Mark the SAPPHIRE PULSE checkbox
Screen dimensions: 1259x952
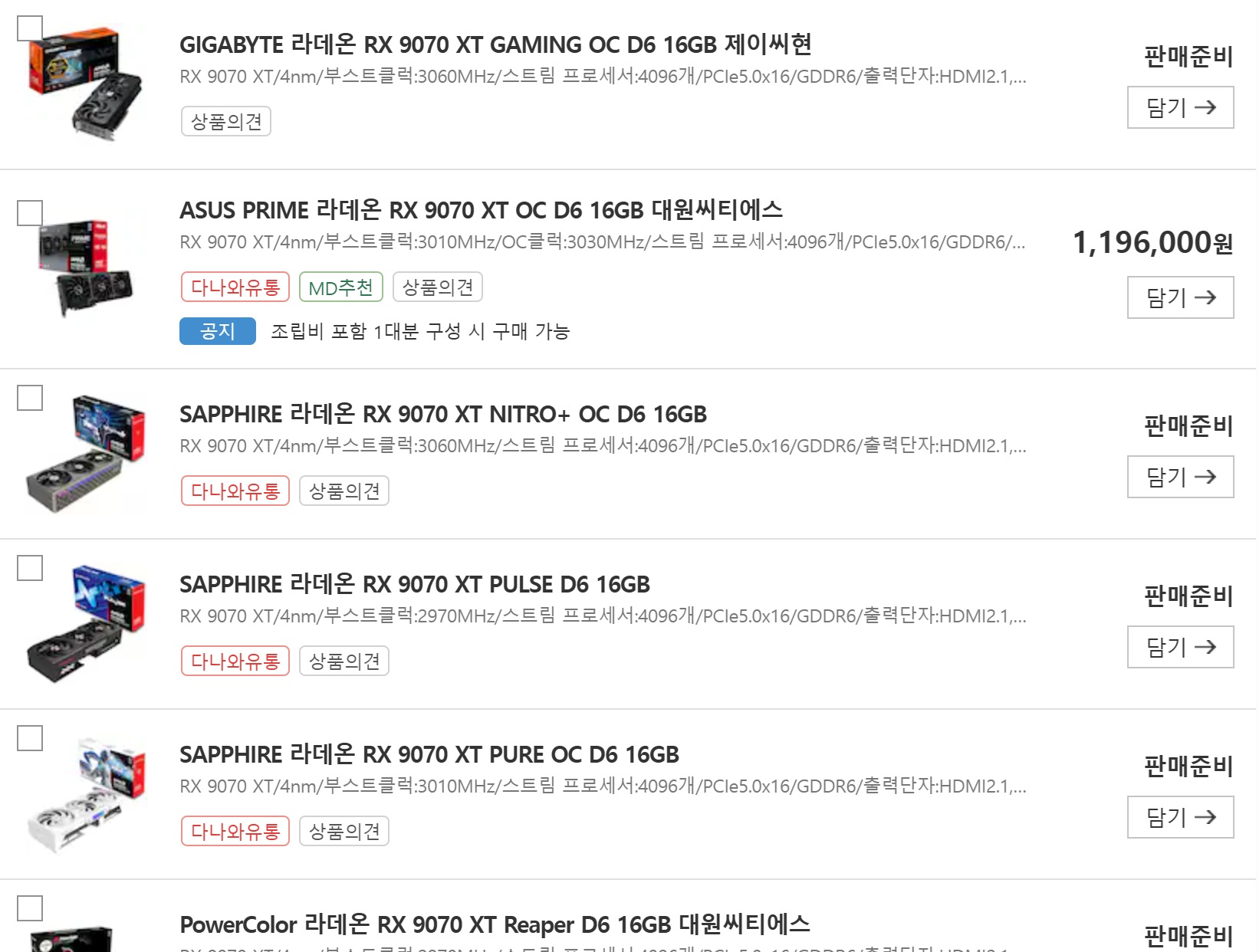coord(30,568)
